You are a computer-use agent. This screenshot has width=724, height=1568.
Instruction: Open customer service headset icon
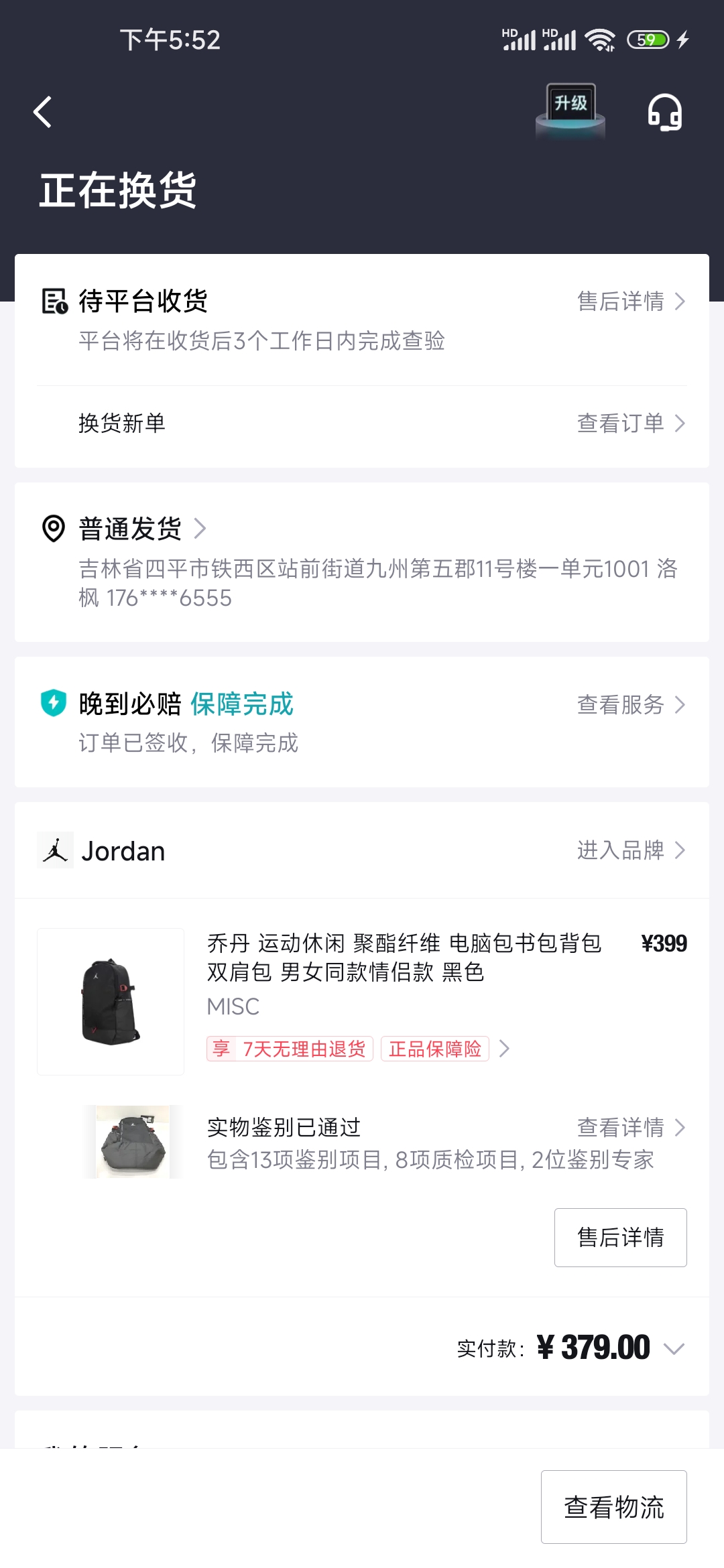(x=664, y=112)
